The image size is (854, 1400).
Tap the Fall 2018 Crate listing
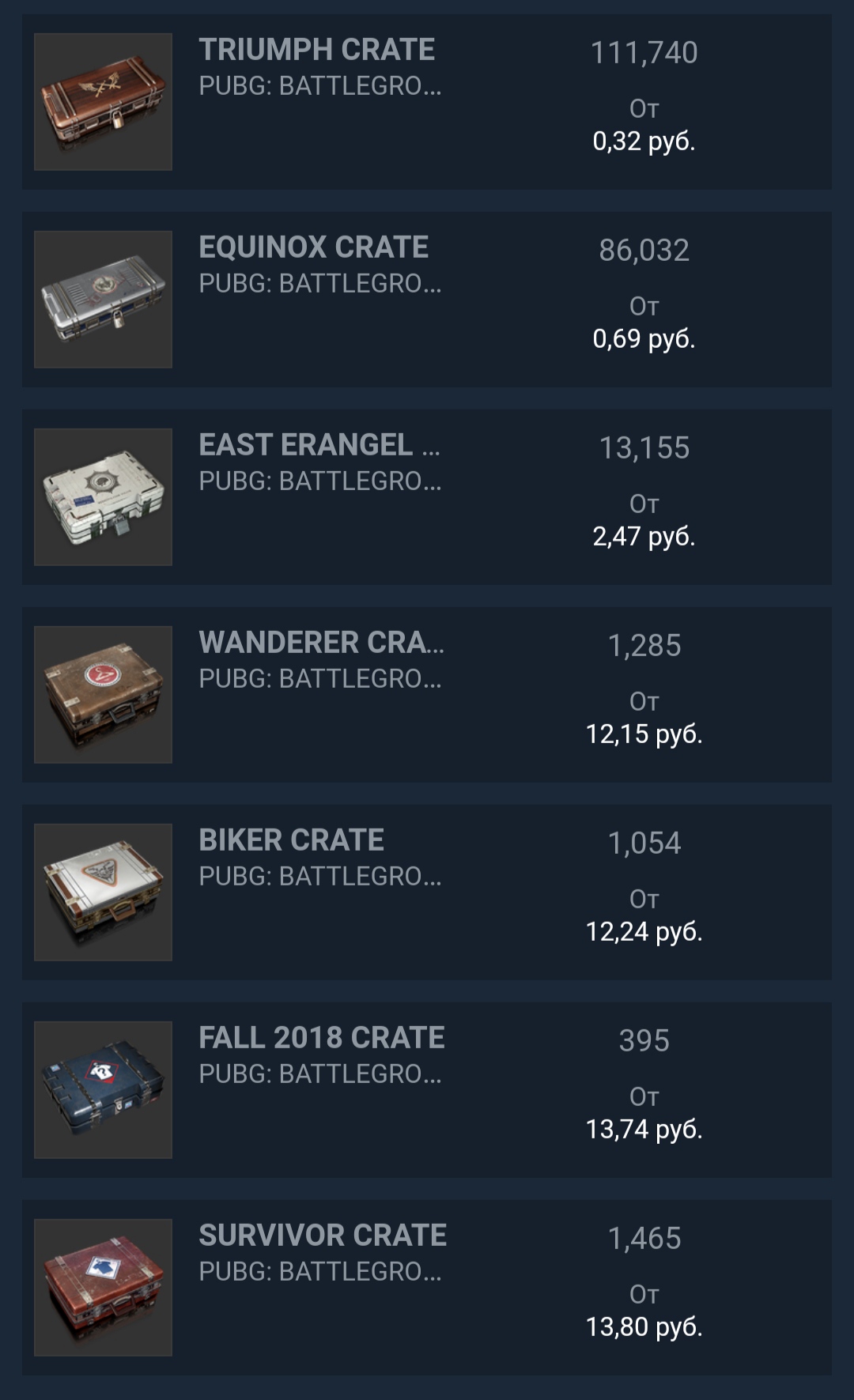tap(321, 1039)
